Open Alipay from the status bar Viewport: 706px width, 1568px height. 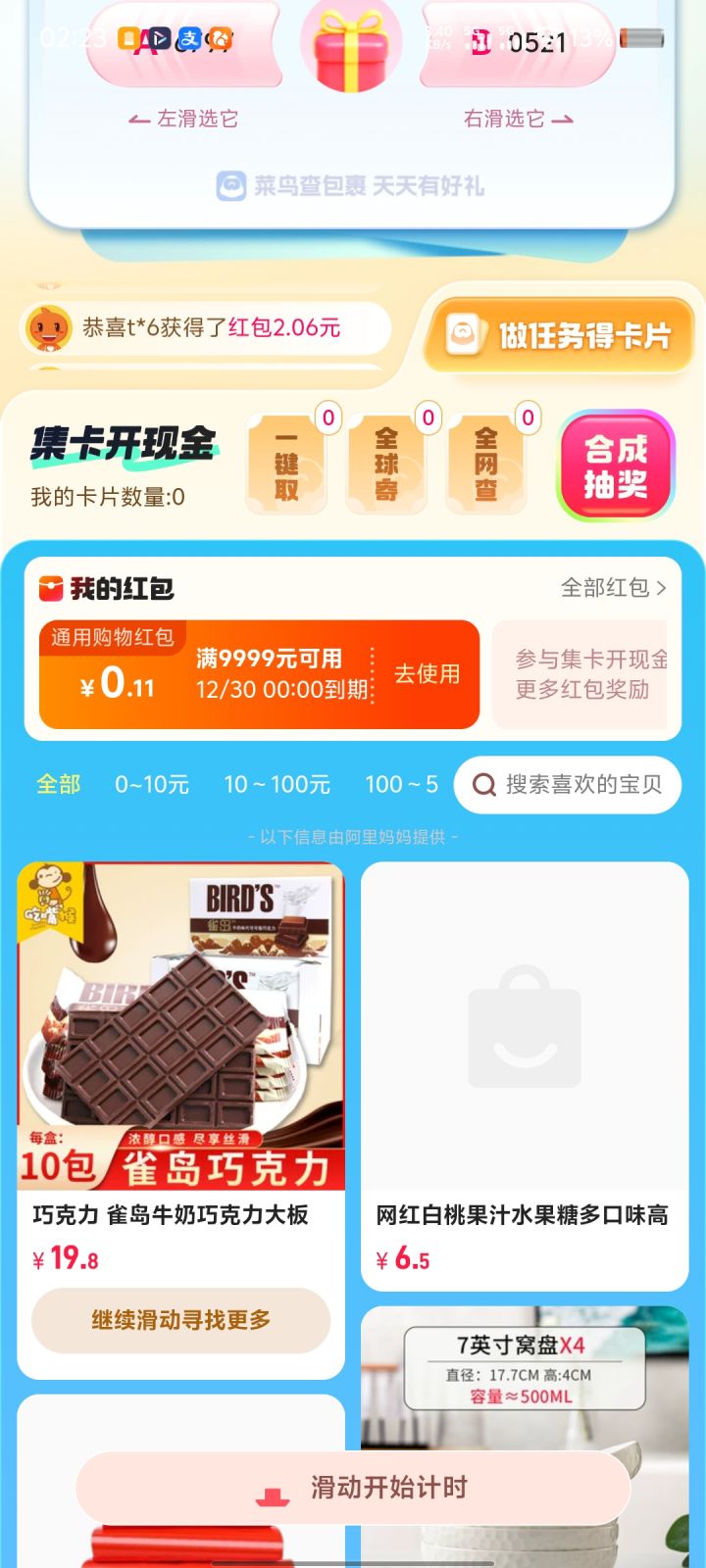click(x=189, y=39)
